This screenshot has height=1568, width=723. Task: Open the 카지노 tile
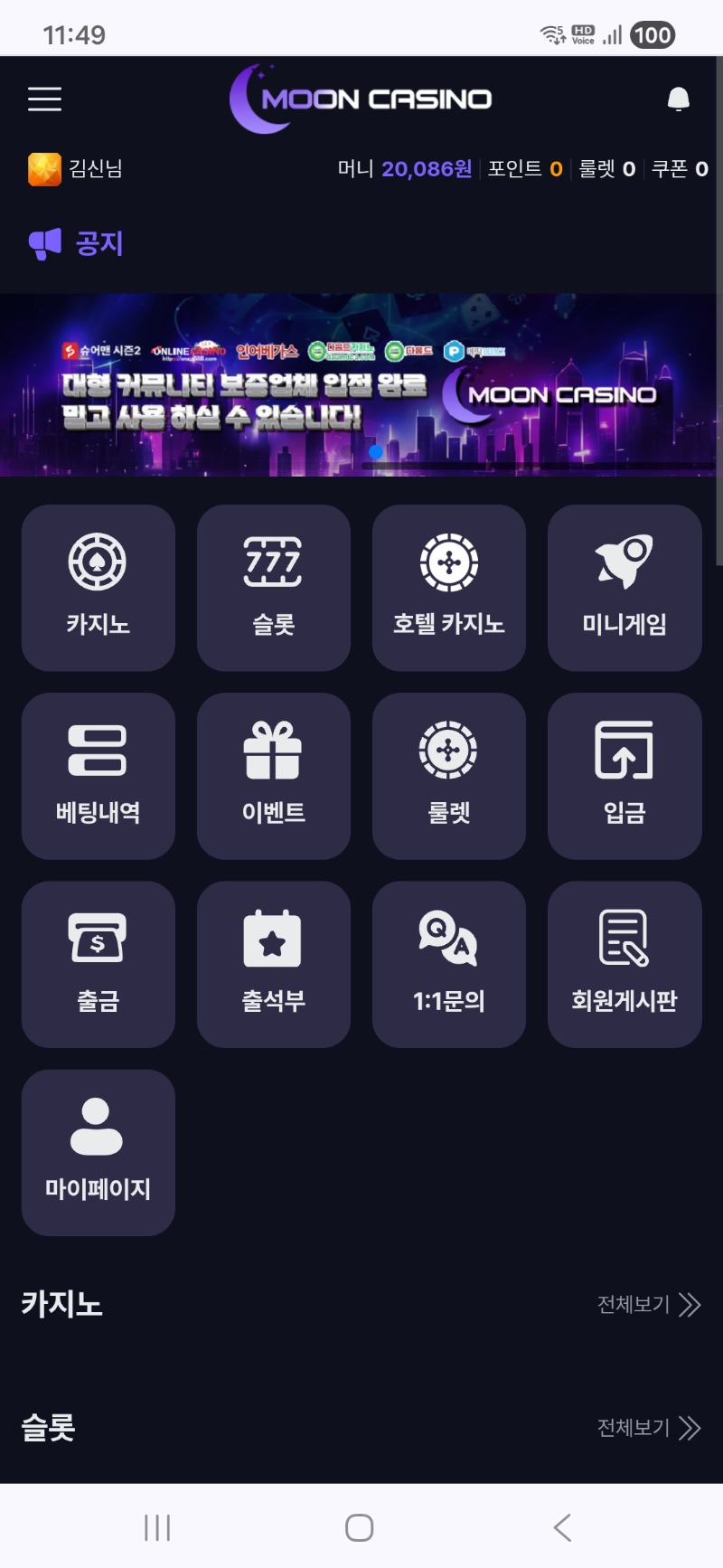[99, 588]
